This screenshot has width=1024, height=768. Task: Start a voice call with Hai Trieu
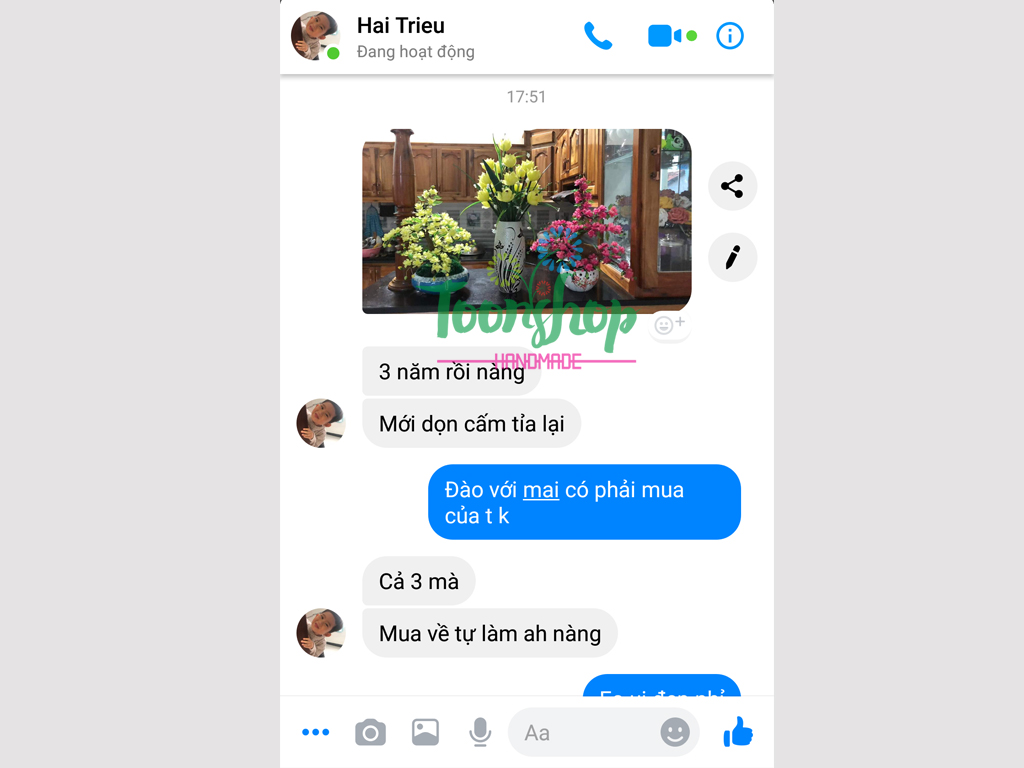(x=597, y=37)
